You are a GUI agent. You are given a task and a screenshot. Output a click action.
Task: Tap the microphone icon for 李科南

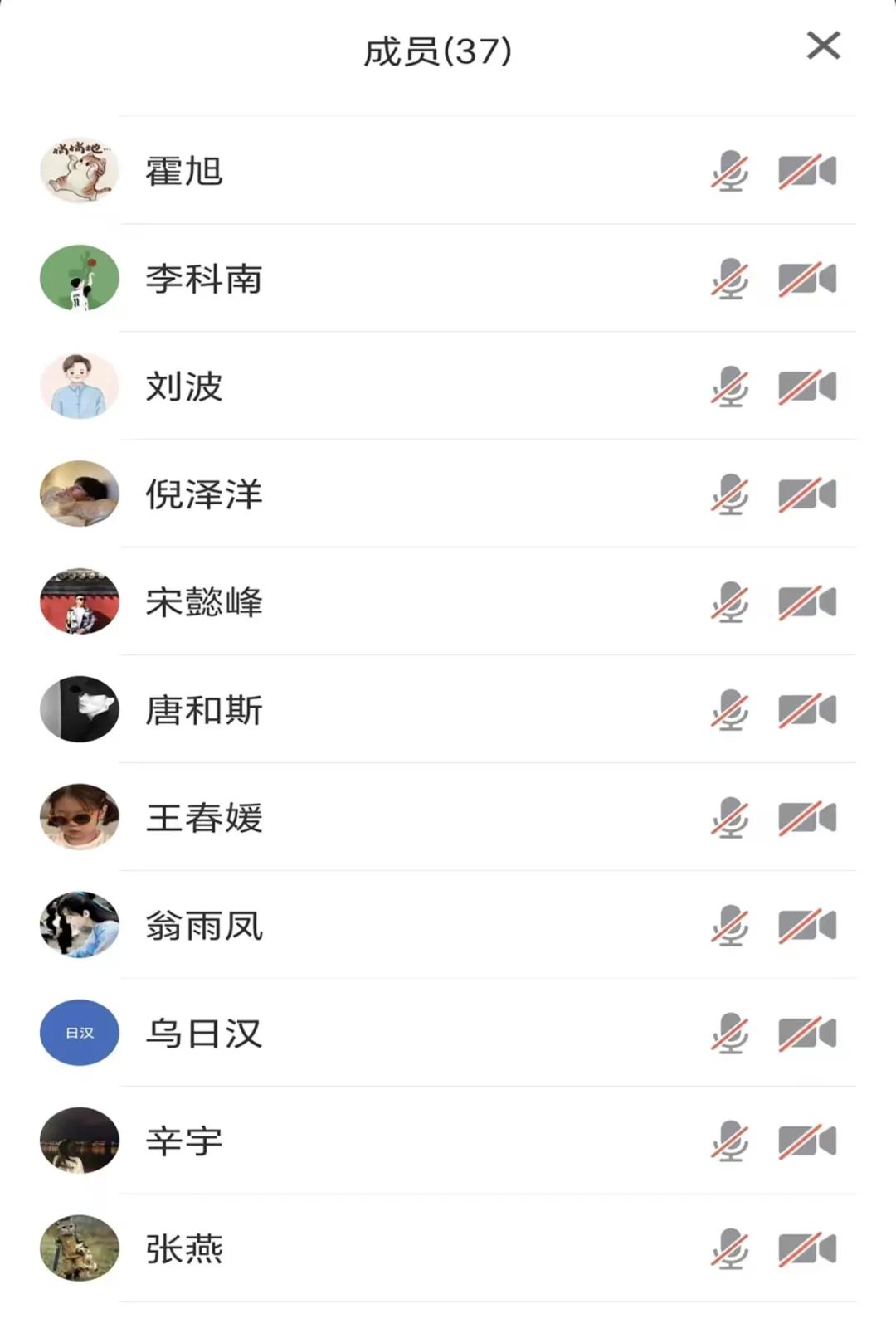pyautogui.click(x=730, y=279)
